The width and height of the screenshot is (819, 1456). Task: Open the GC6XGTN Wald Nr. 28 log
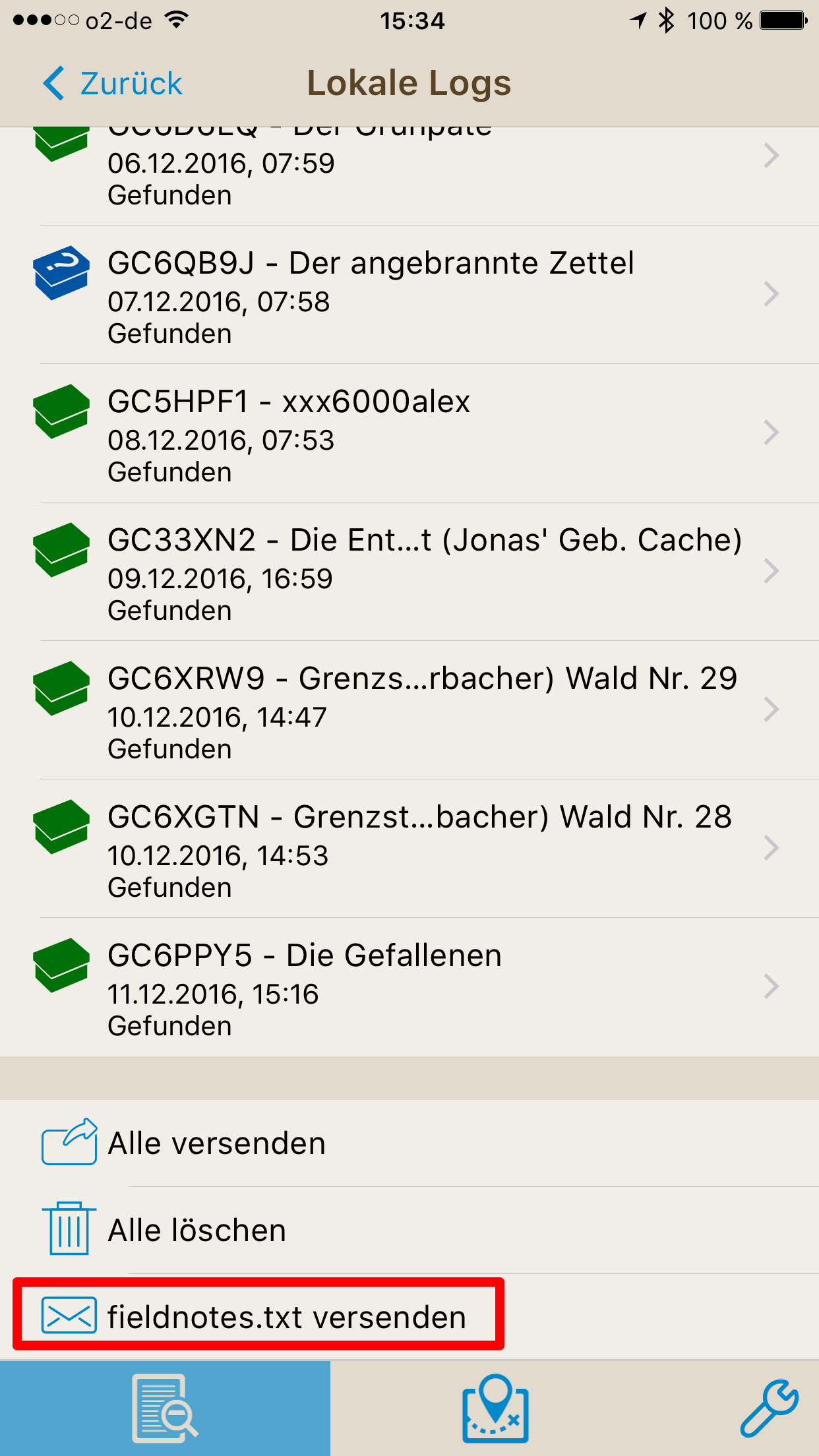409,849
